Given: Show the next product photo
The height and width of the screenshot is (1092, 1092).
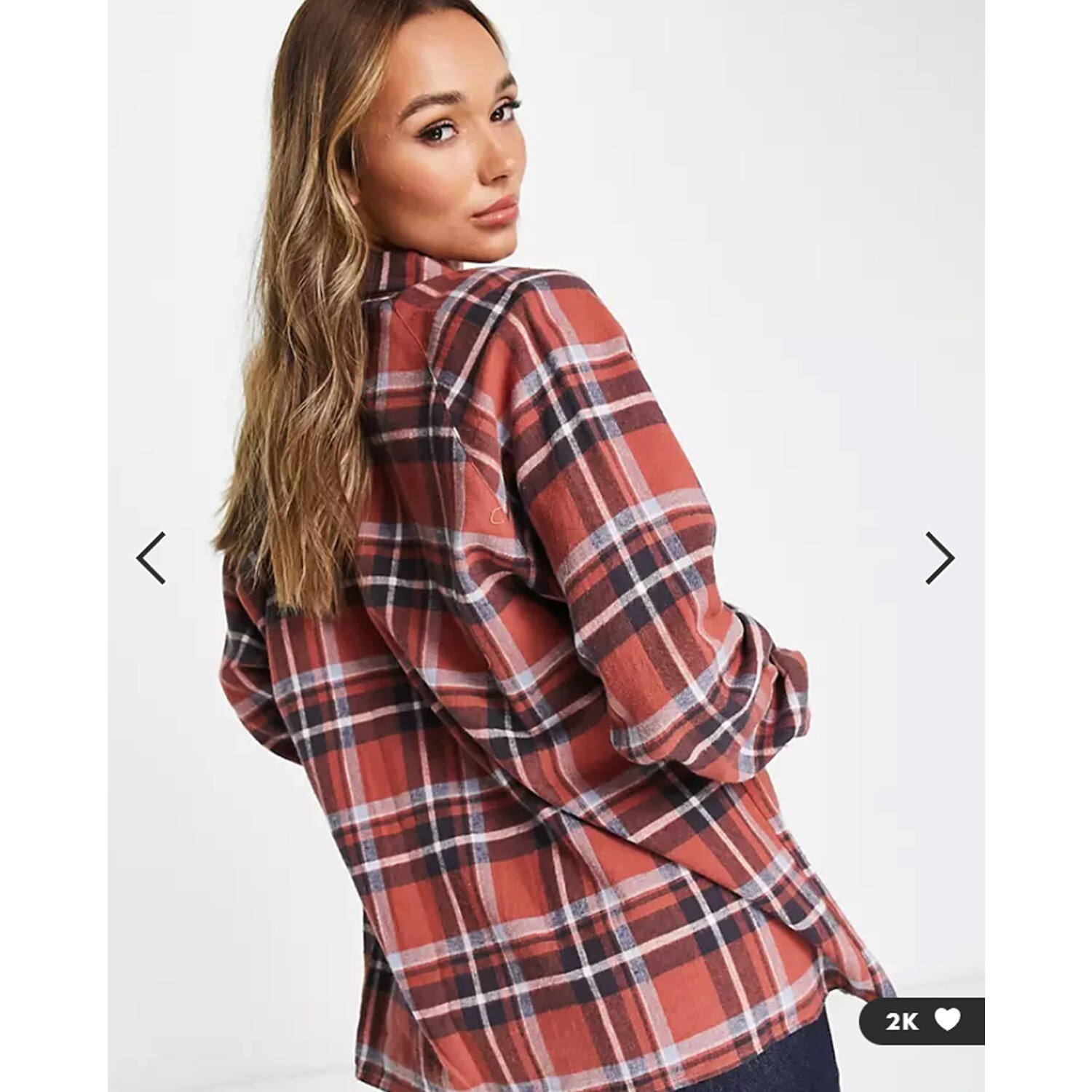Looking at the screenshot, I should tap(939, 558).
